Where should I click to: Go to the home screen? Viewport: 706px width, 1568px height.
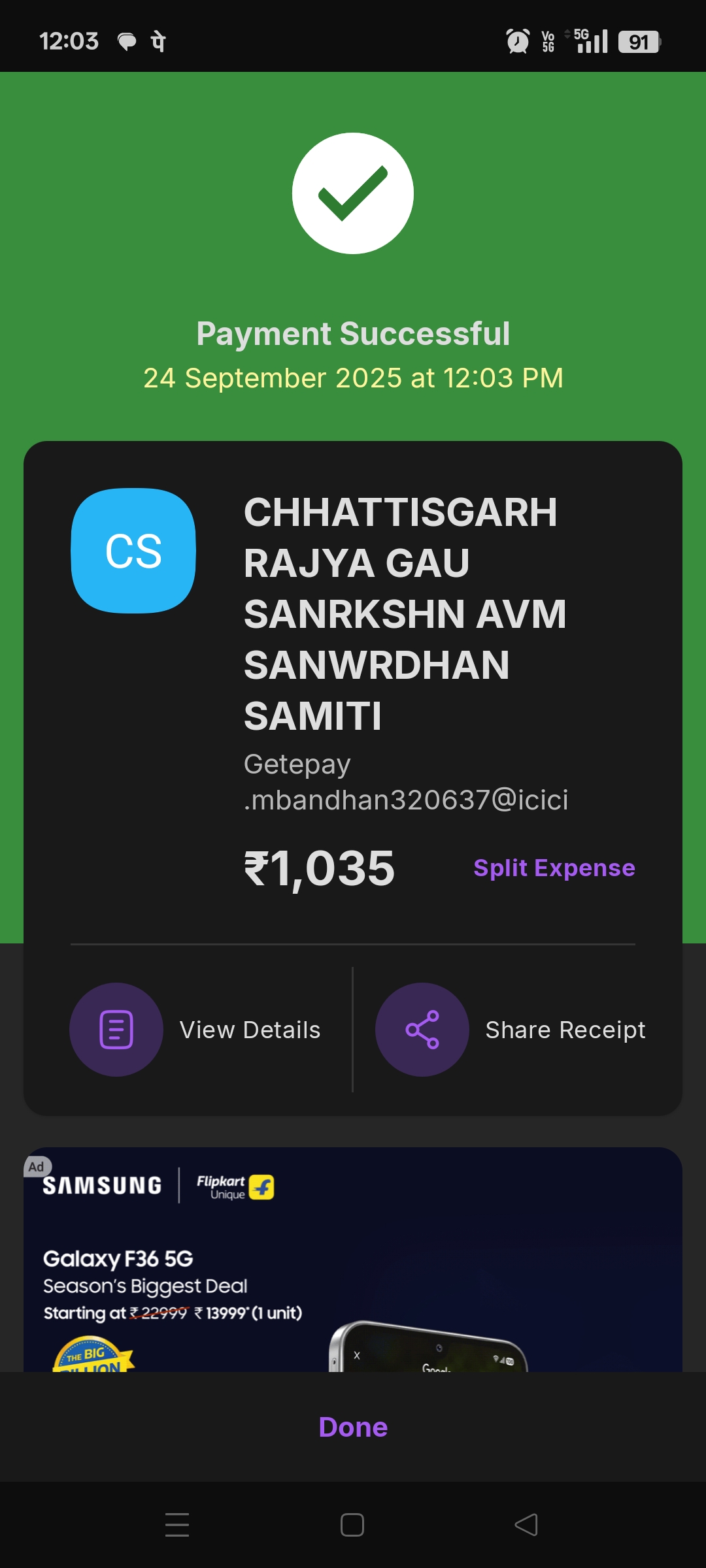tap(352, 1525)
